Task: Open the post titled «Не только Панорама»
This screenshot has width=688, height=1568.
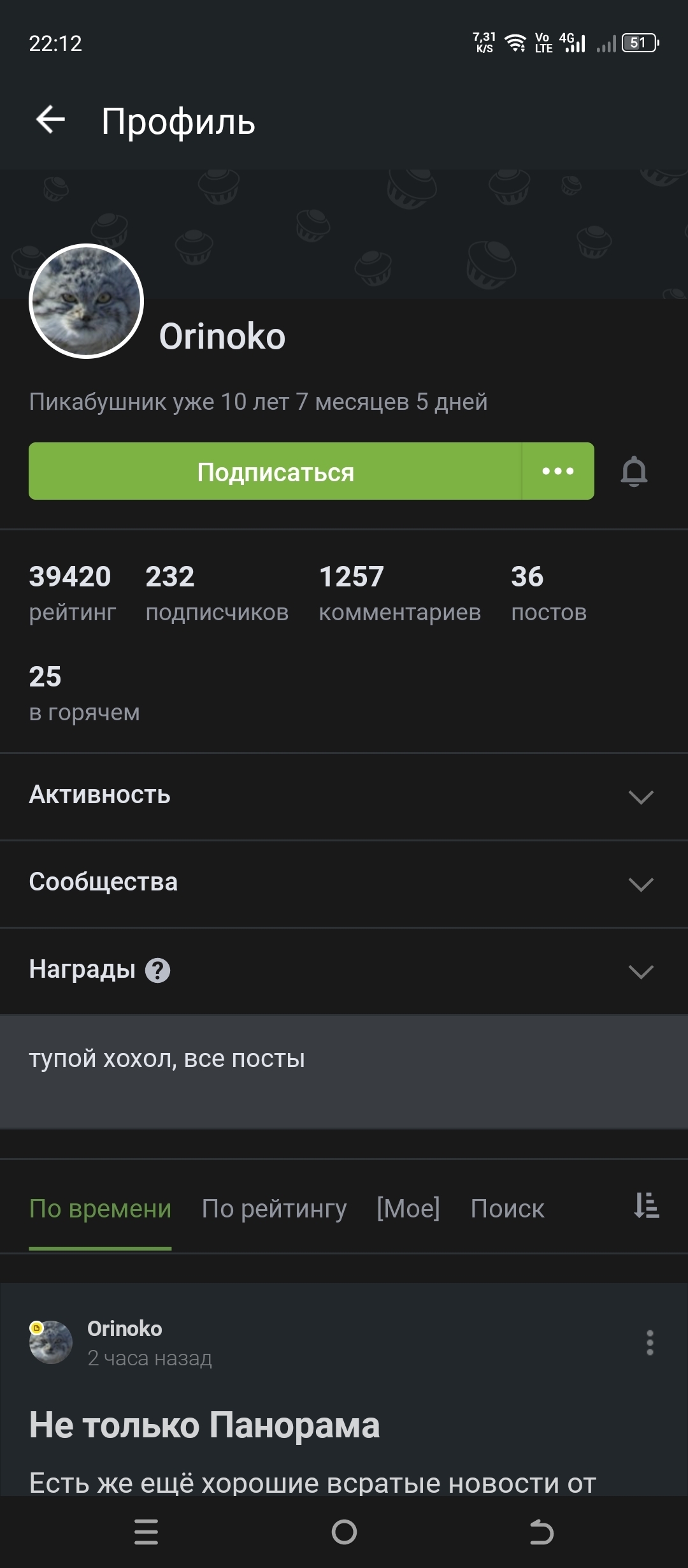Action: point(204,1425)
